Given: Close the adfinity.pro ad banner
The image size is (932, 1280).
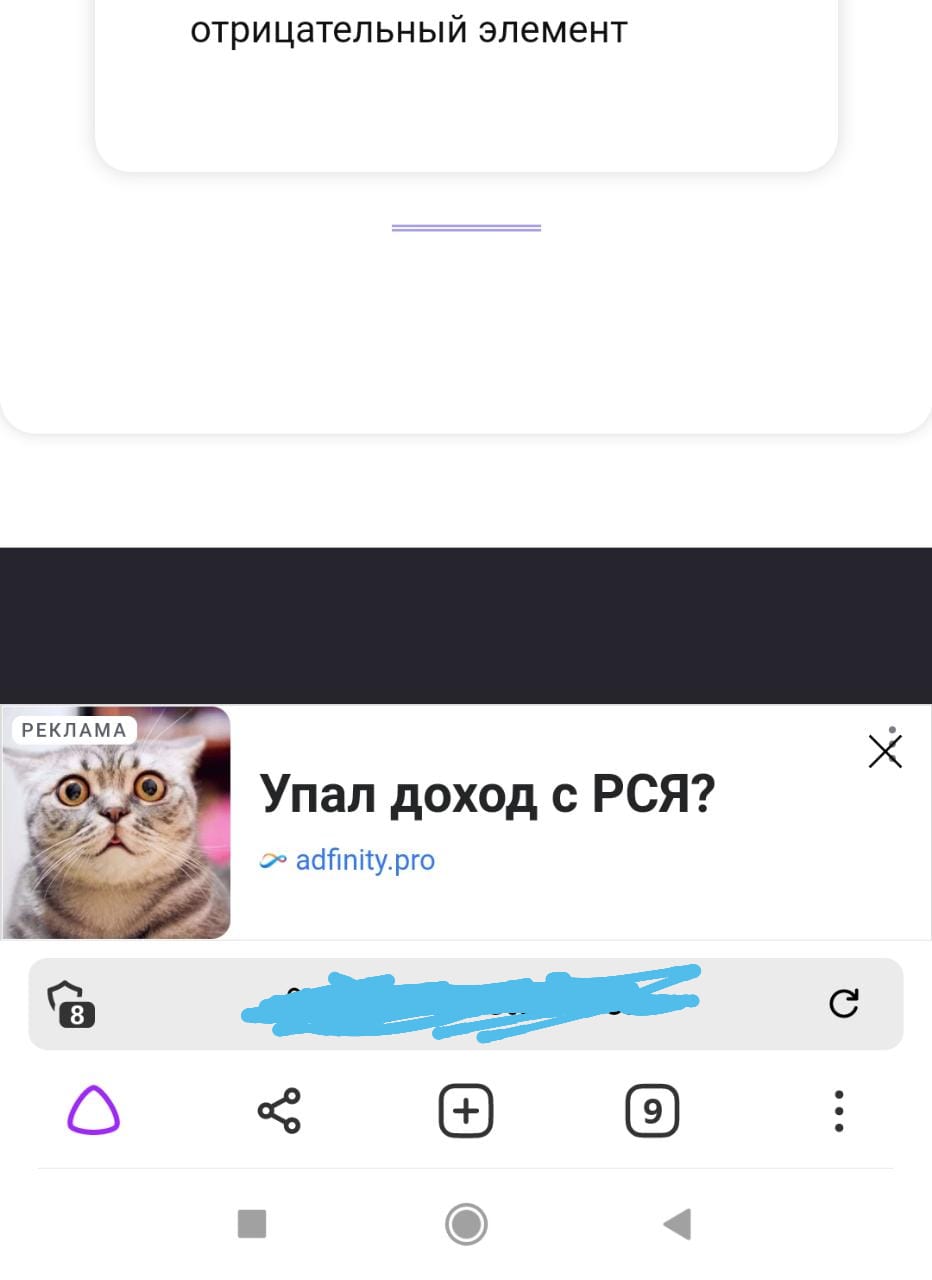Looking at the screenshot, I should pos(885,751).
